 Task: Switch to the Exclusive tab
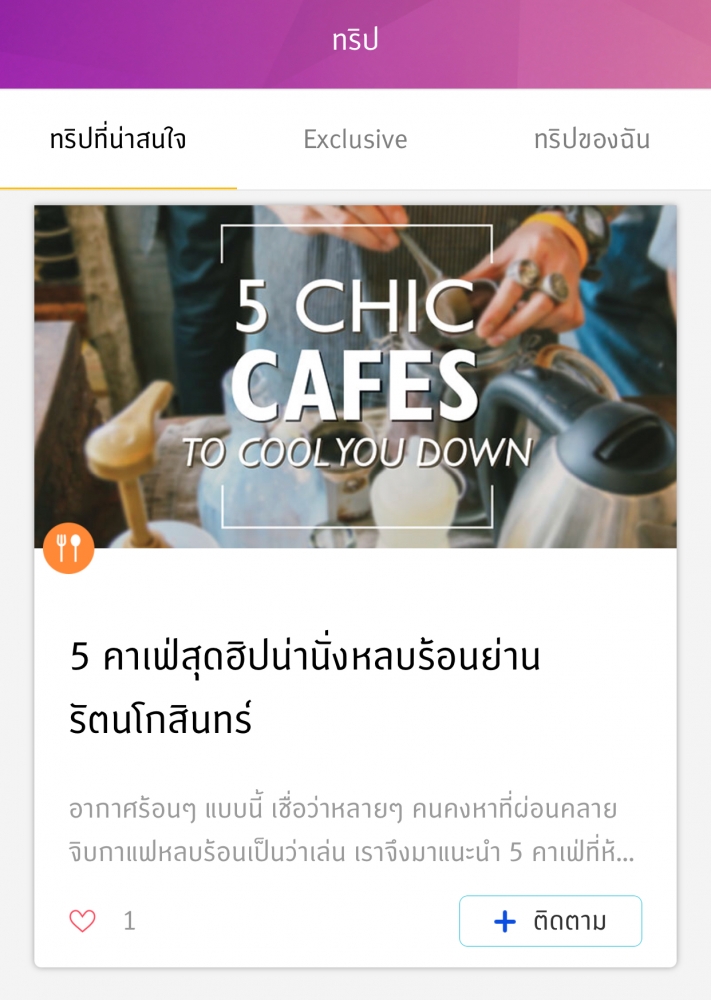[355, 140]
